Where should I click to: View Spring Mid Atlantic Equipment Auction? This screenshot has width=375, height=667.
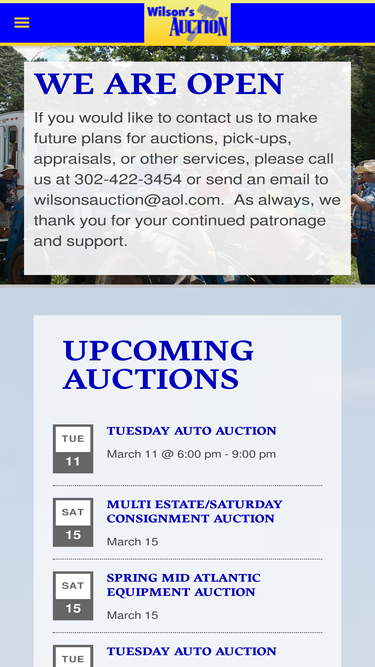pyautogui.click(x=183, y=585)
